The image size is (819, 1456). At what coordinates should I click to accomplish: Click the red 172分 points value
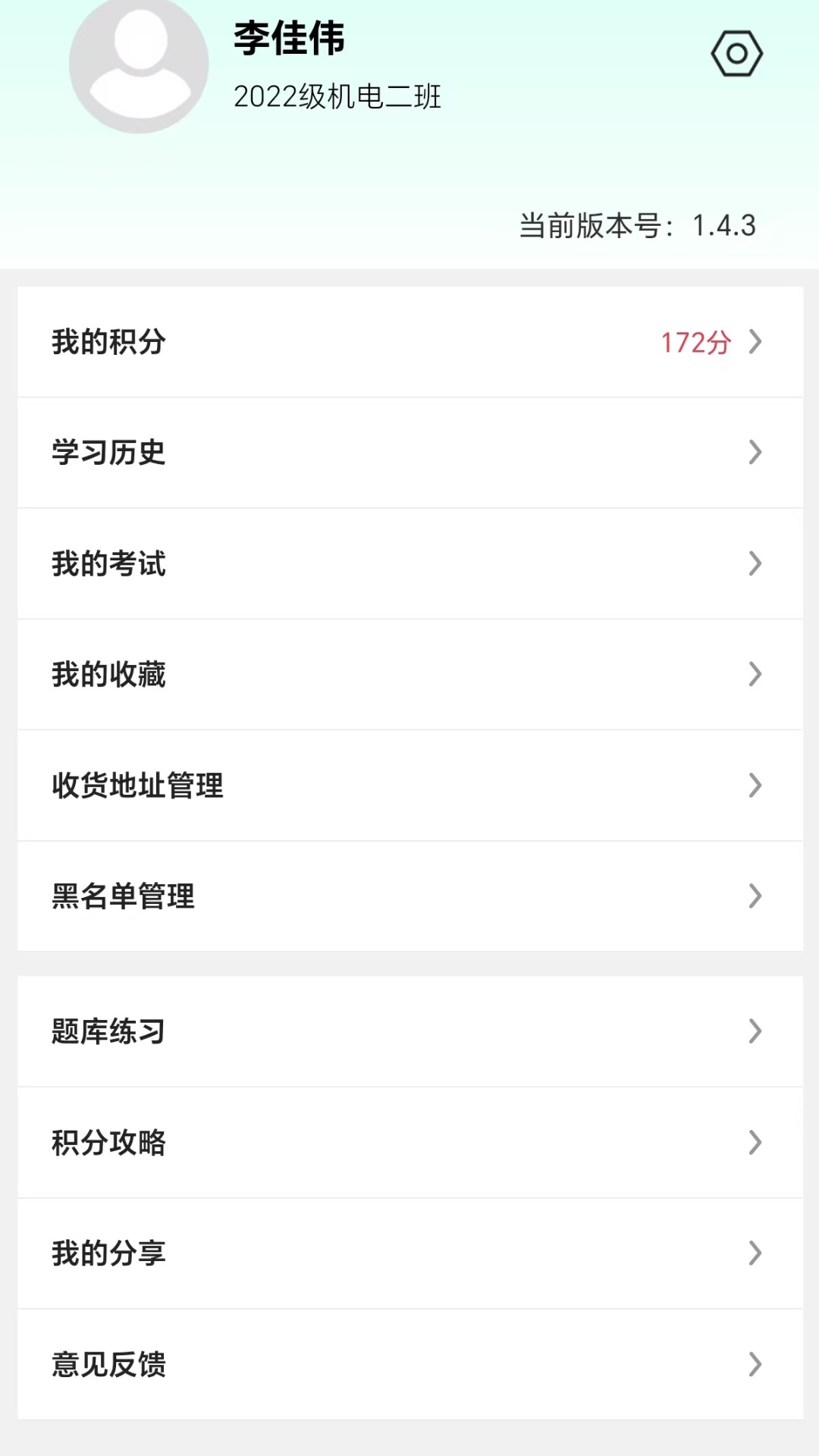695,344
